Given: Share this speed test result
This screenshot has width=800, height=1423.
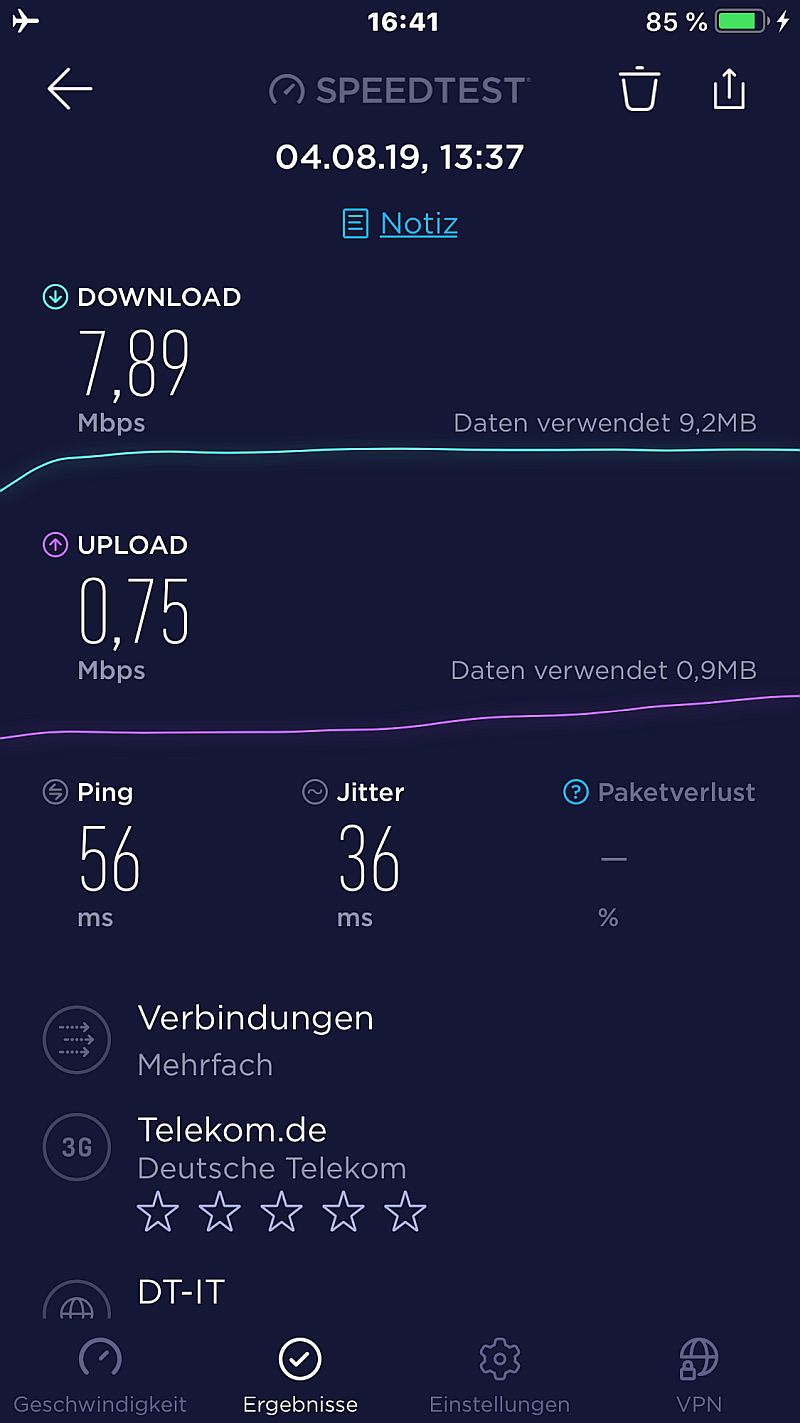Looking at the screenshot, I should point(729,90).
